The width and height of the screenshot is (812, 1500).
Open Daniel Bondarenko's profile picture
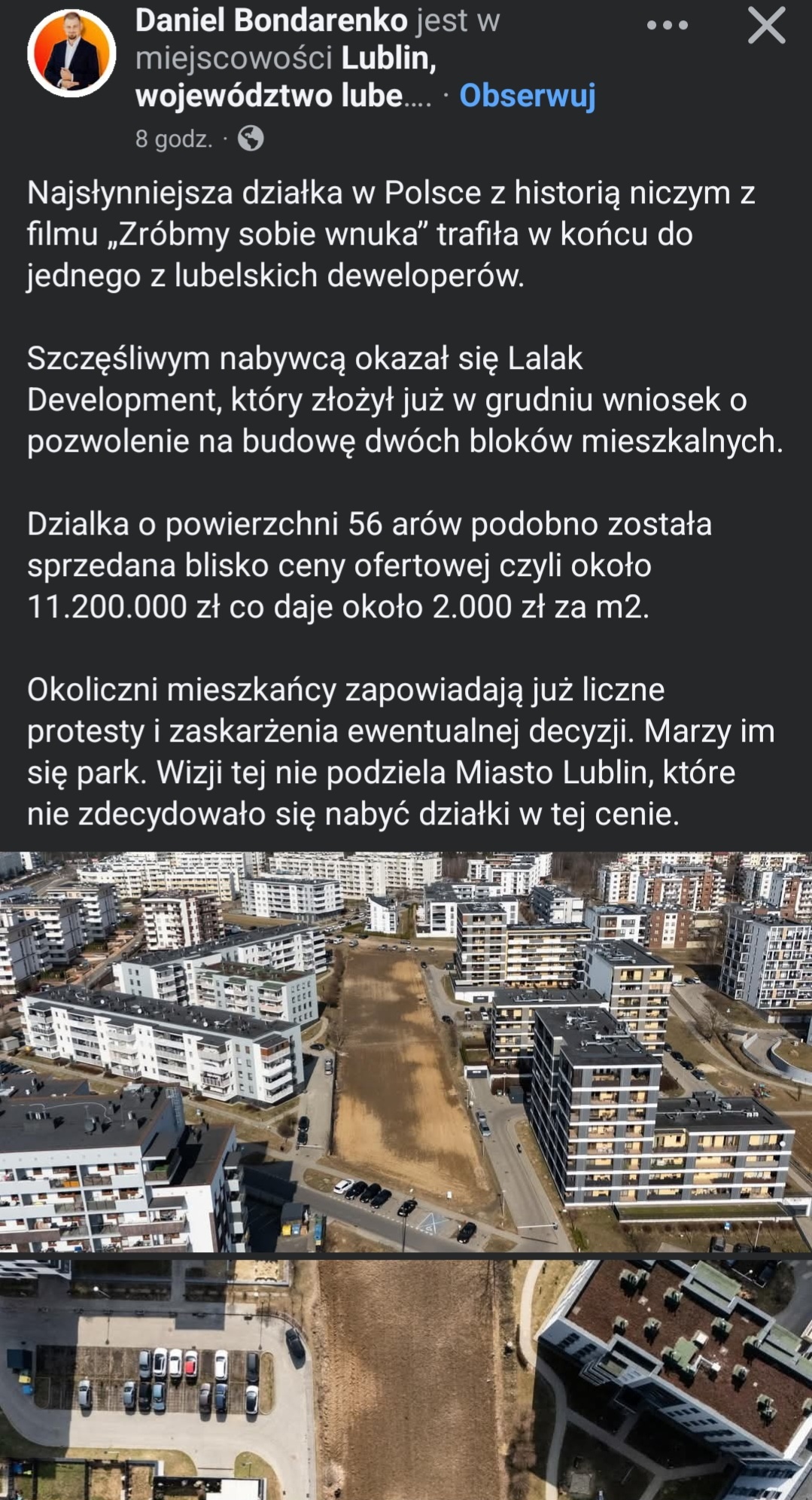pyautogui.click(x=71, y=53)
